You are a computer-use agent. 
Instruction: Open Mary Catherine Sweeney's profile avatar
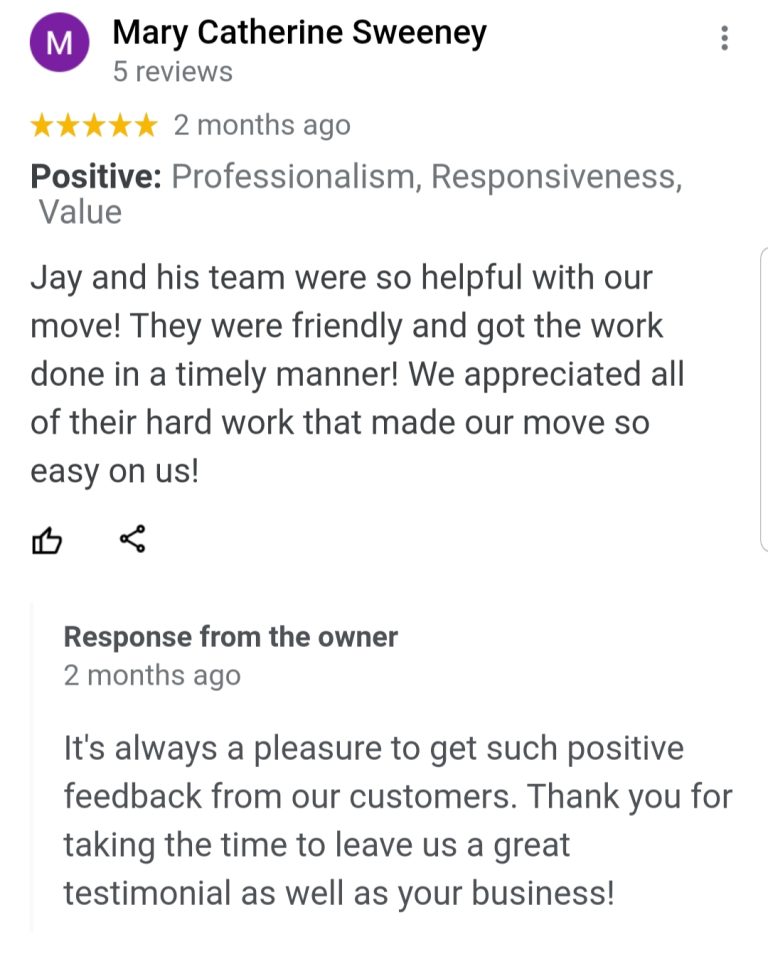(59, 44)
